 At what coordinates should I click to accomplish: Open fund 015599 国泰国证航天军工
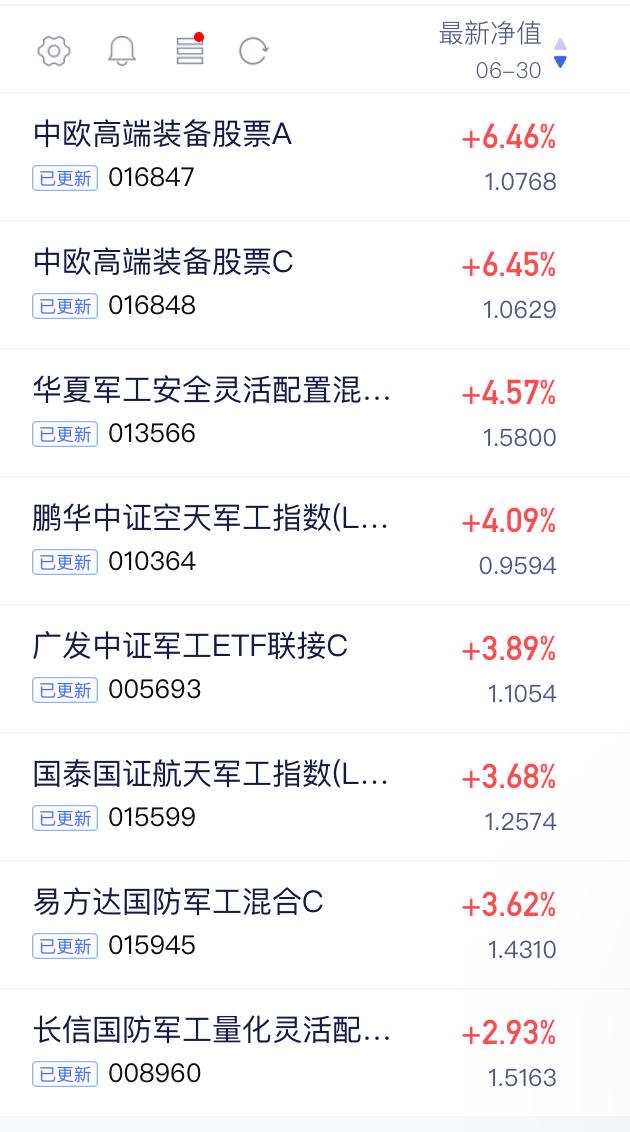click(x=315, y=797)
